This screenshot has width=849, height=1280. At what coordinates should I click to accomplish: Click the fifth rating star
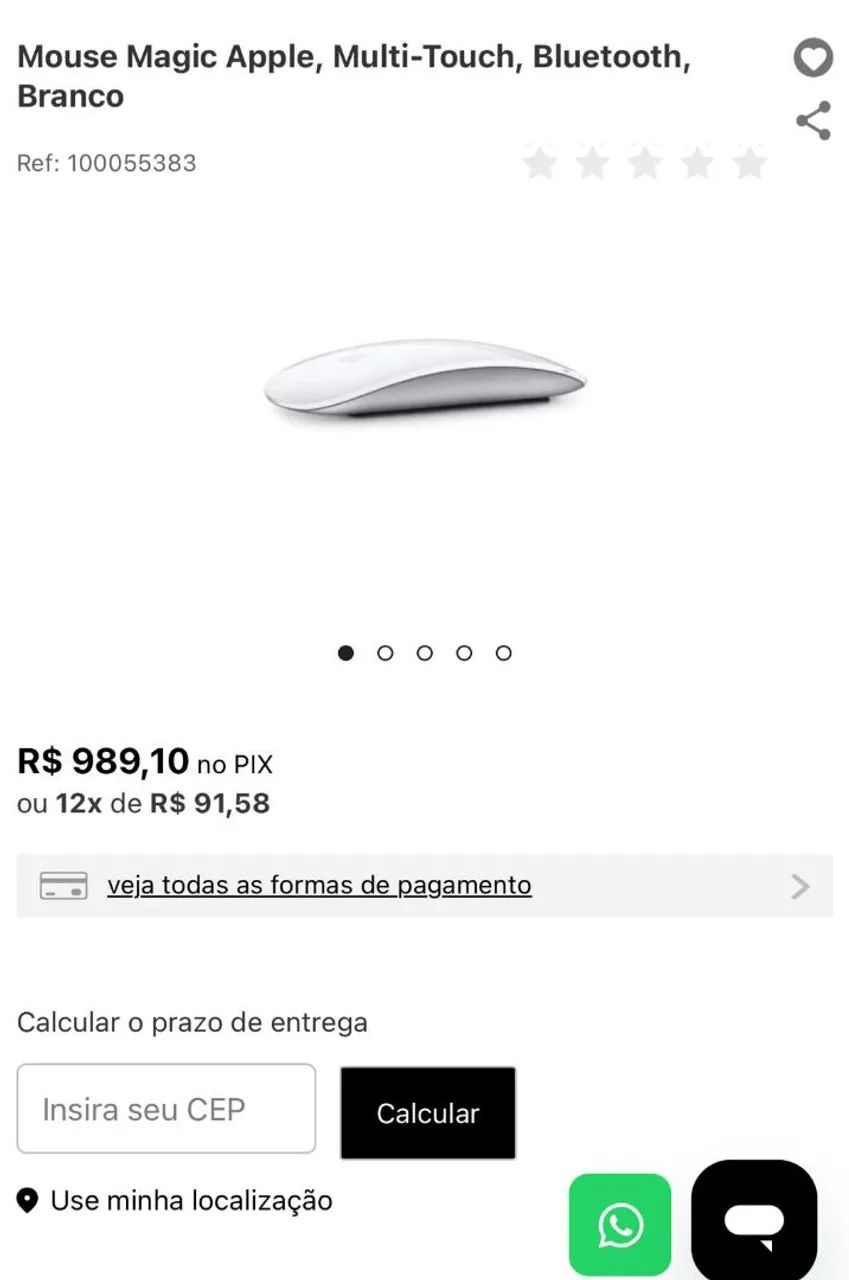point(746,163)
